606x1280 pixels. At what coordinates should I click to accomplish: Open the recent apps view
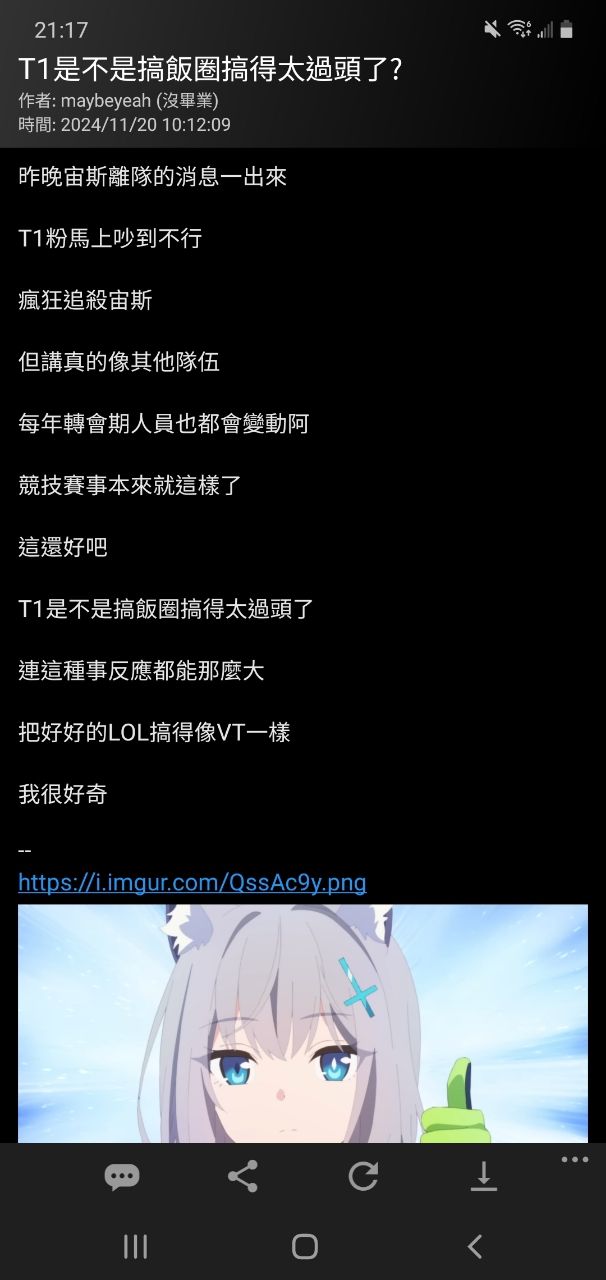pyautogui.click(x=135, y=1246)
